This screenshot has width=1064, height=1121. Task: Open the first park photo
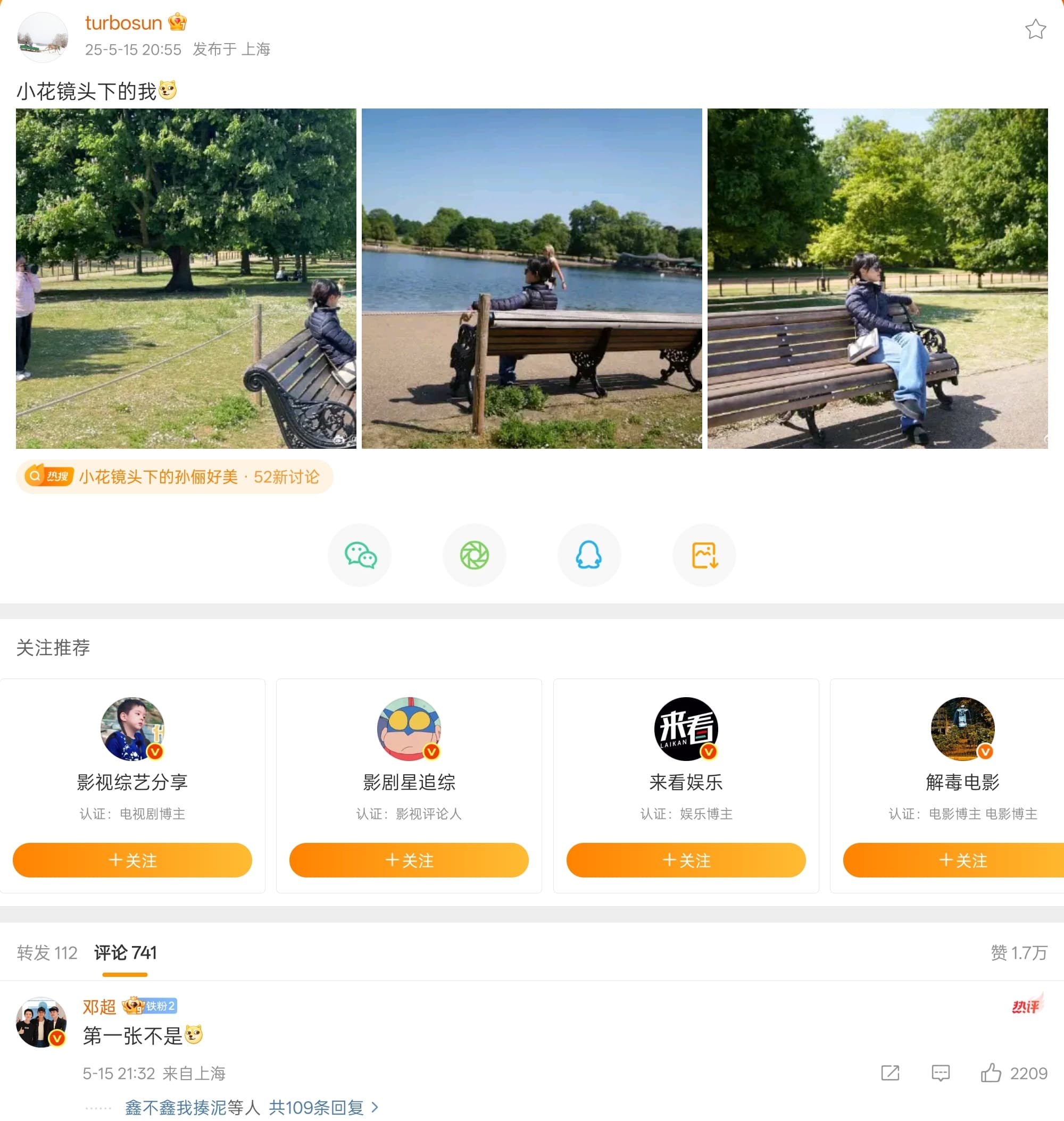[186, 278]
